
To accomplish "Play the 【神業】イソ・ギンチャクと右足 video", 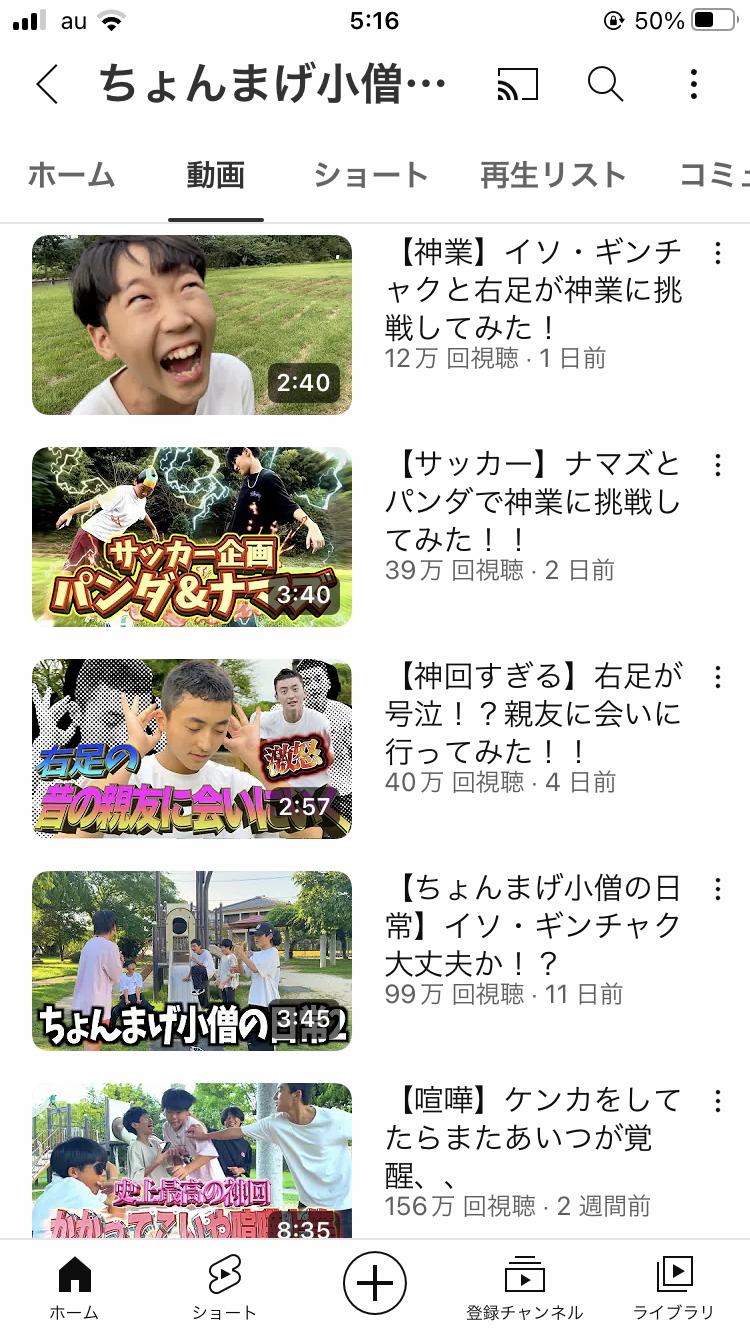I will (x=192, y=325).
